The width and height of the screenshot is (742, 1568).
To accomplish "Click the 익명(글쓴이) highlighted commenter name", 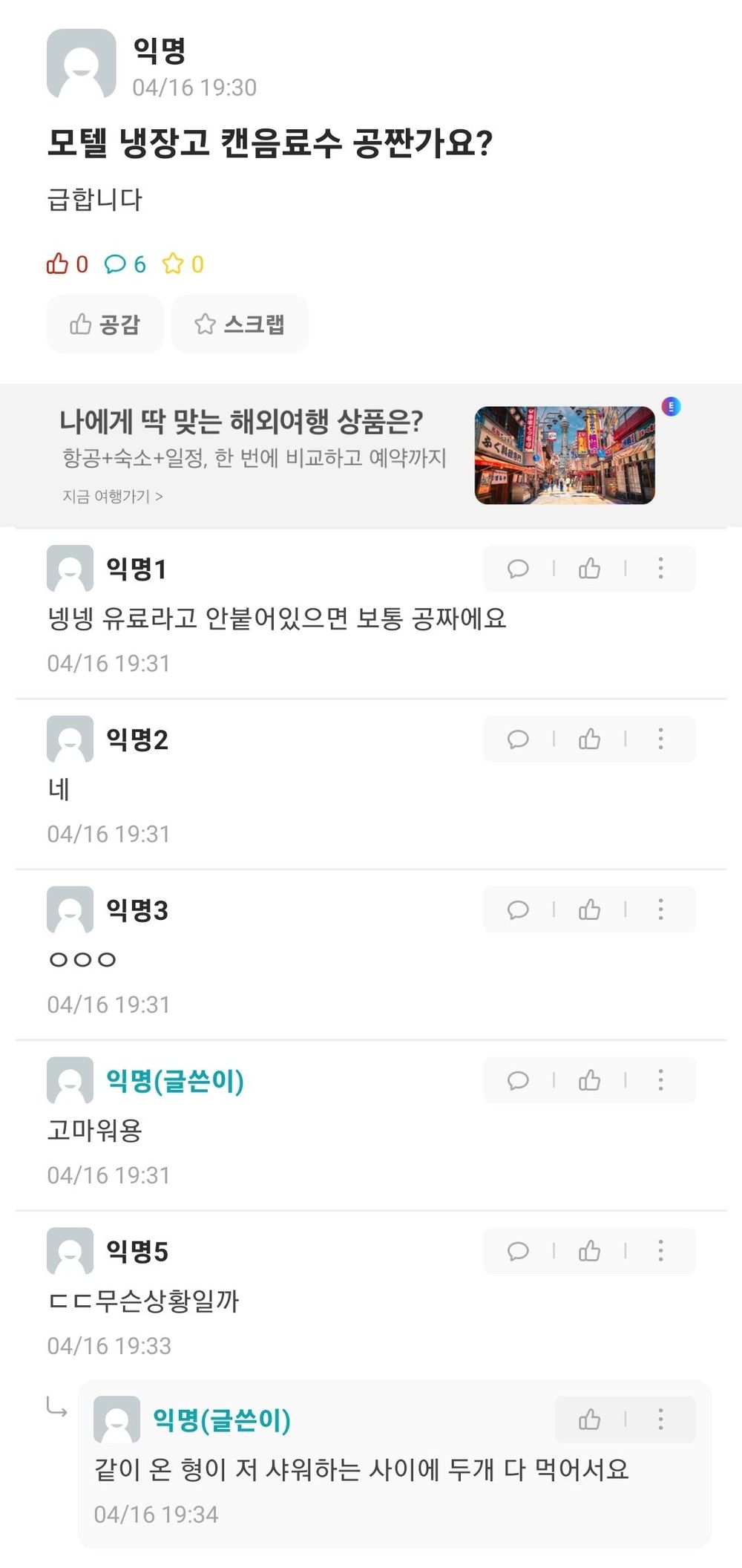I will [175, 1081].
